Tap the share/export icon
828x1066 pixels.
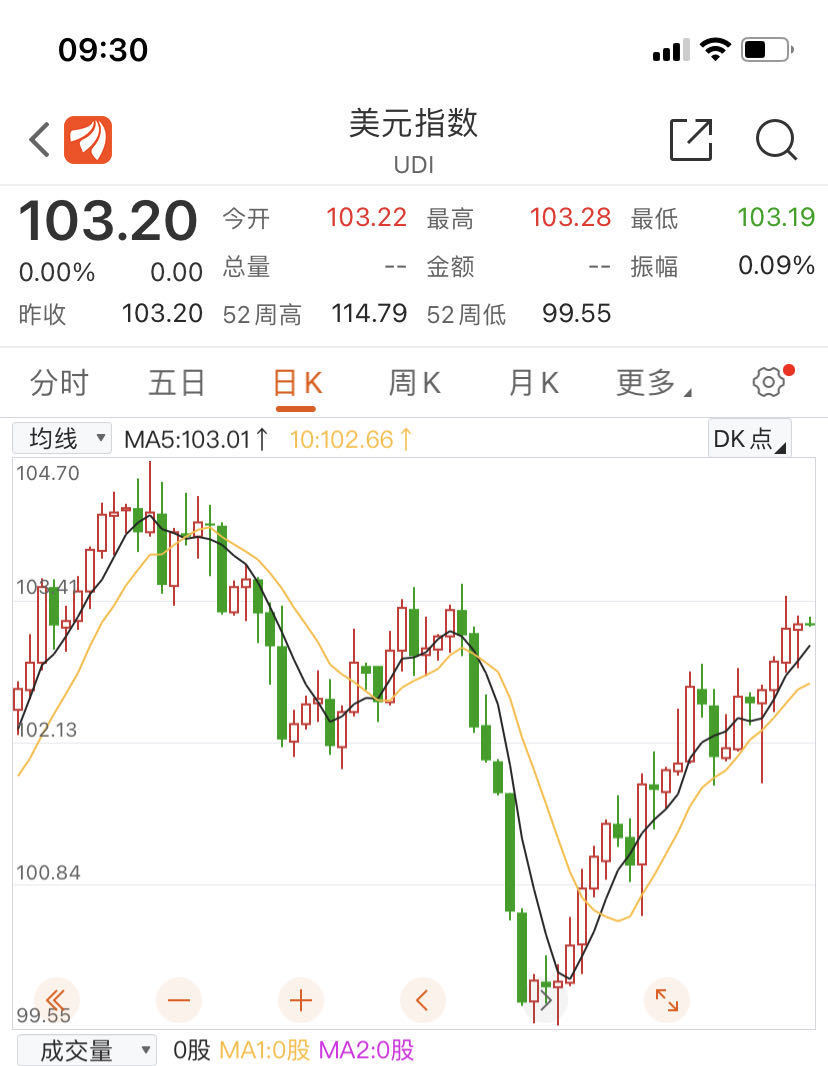(x=689, y=140)
